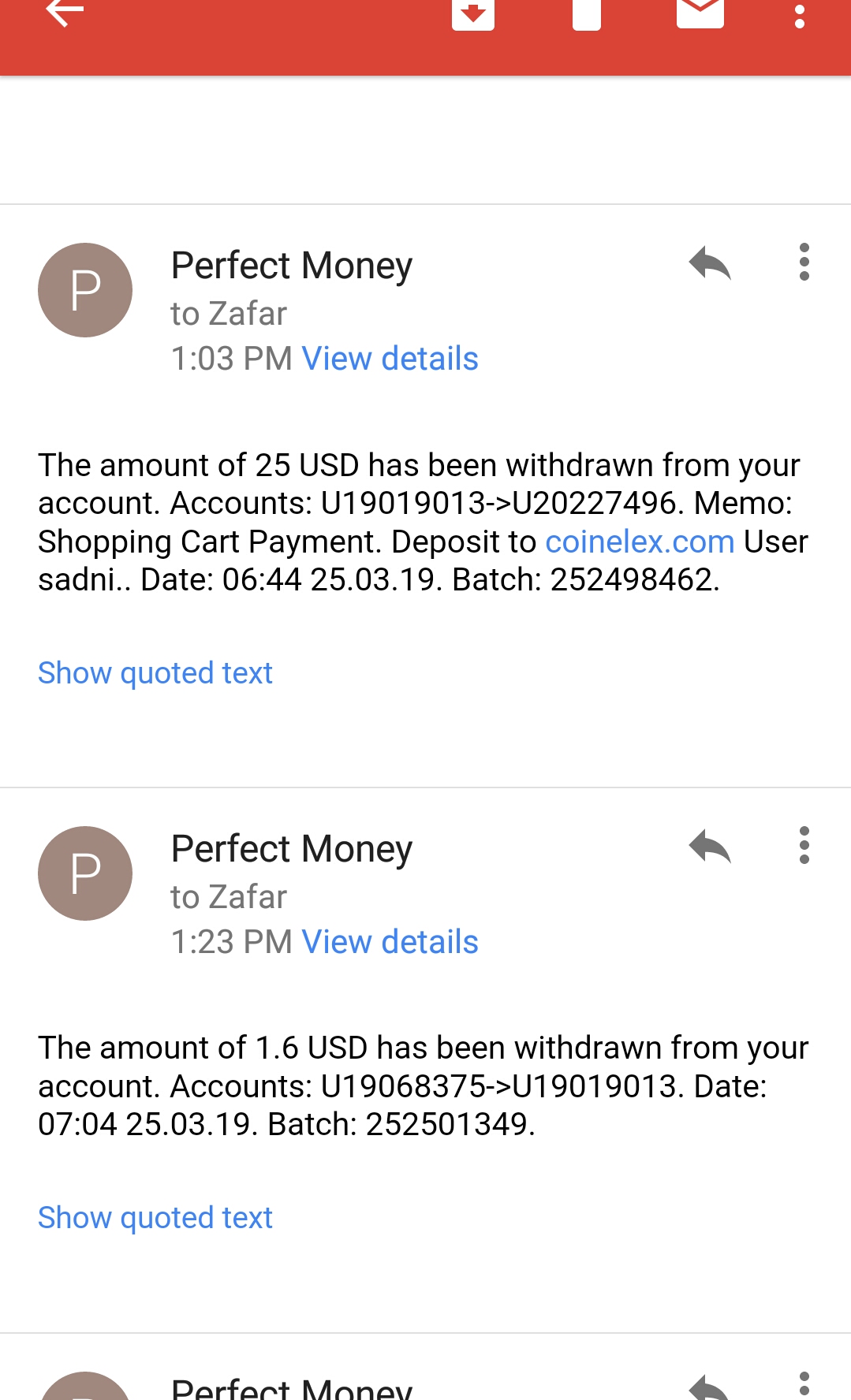Tap the sender avatar on the 1:03 PM message
This screenshot has height=1400, width=851.
click(x=85, y=290)
